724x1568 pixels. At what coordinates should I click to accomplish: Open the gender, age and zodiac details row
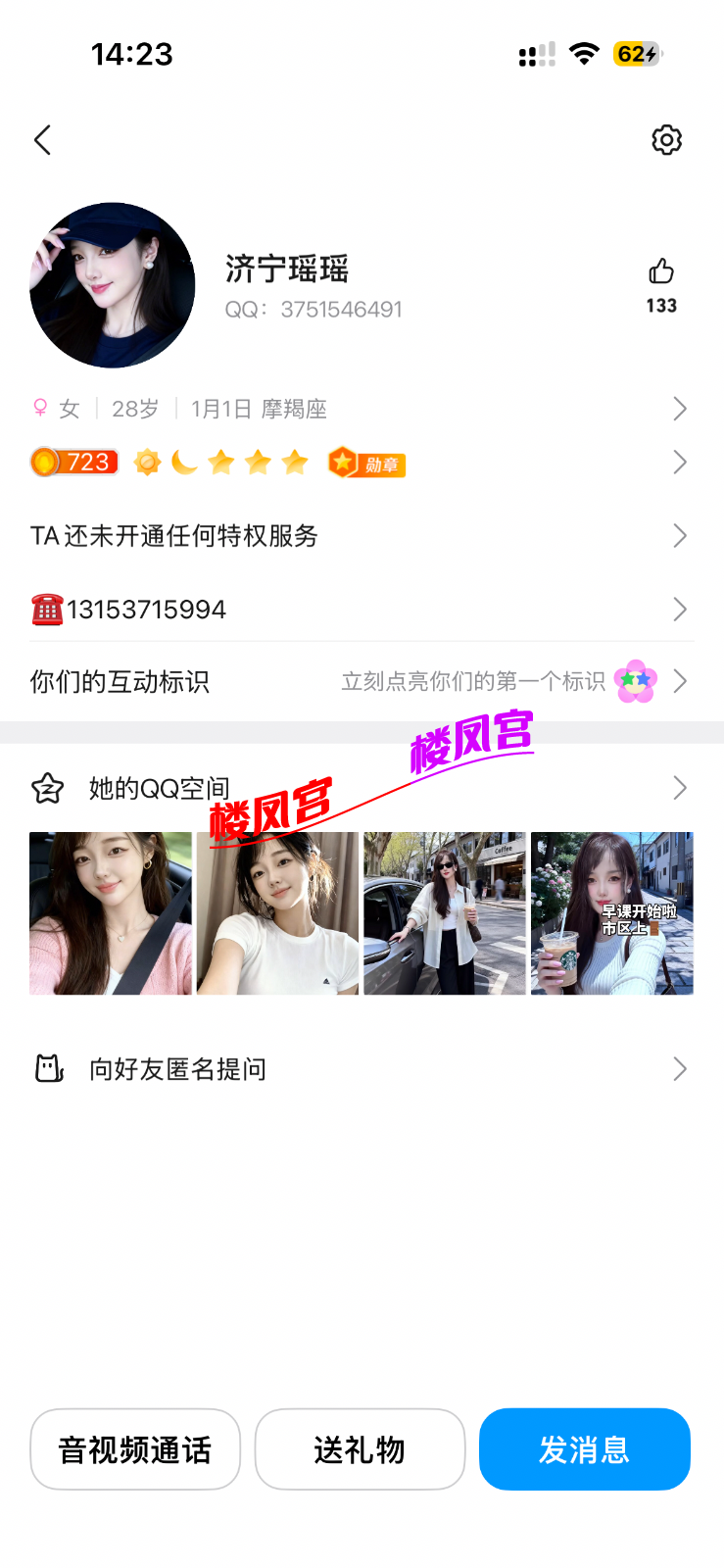(362, 409)
